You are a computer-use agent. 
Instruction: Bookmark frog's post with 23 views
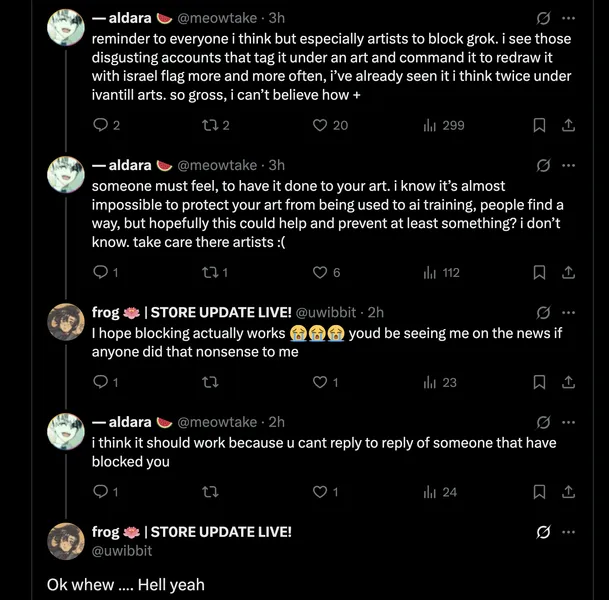click(539, 382)
